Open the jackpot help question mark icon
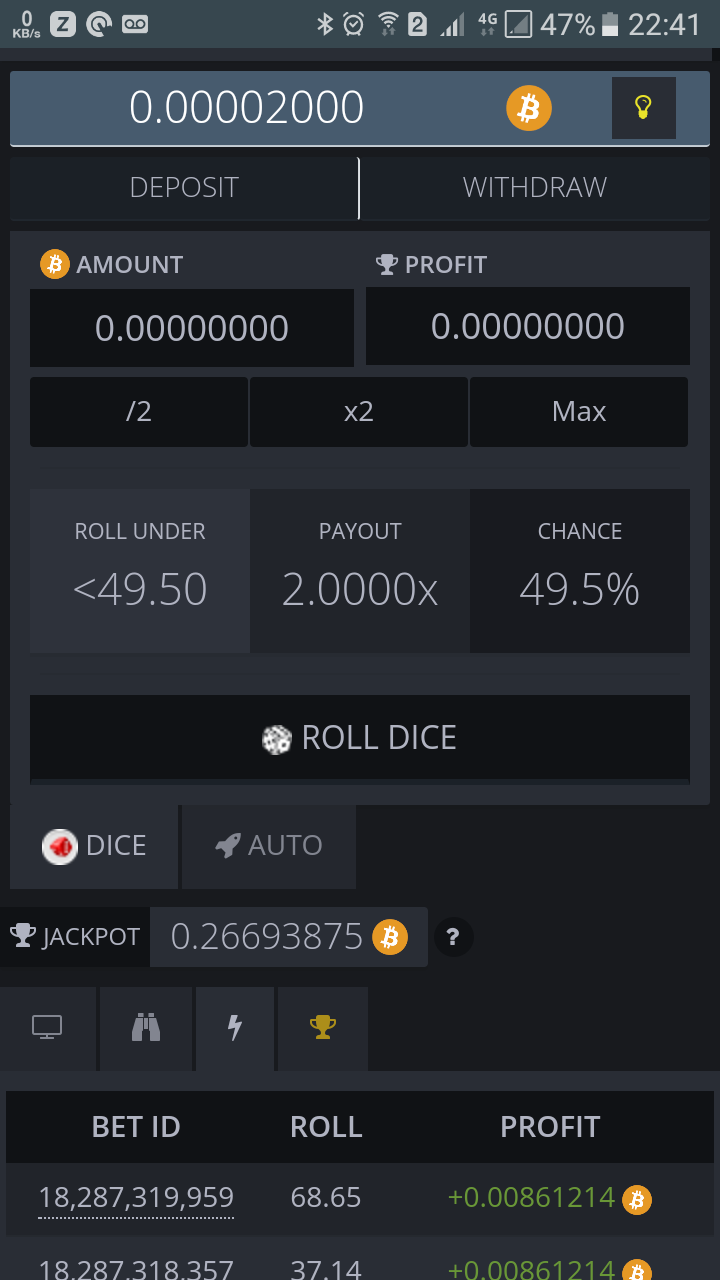The width and height of the screenshot is (720, 1280). click(453, 937)
